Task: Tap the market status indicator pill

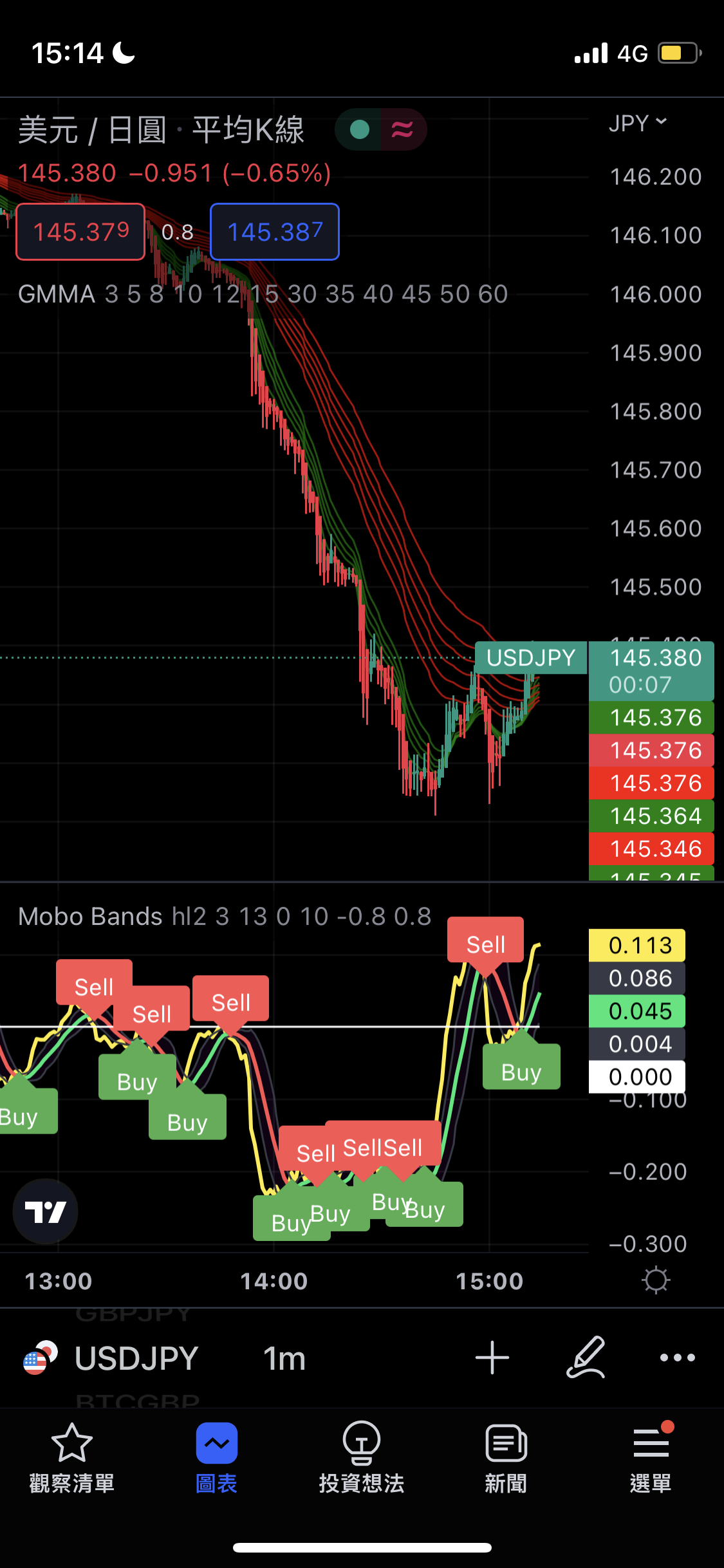Action: coord(380,129)
